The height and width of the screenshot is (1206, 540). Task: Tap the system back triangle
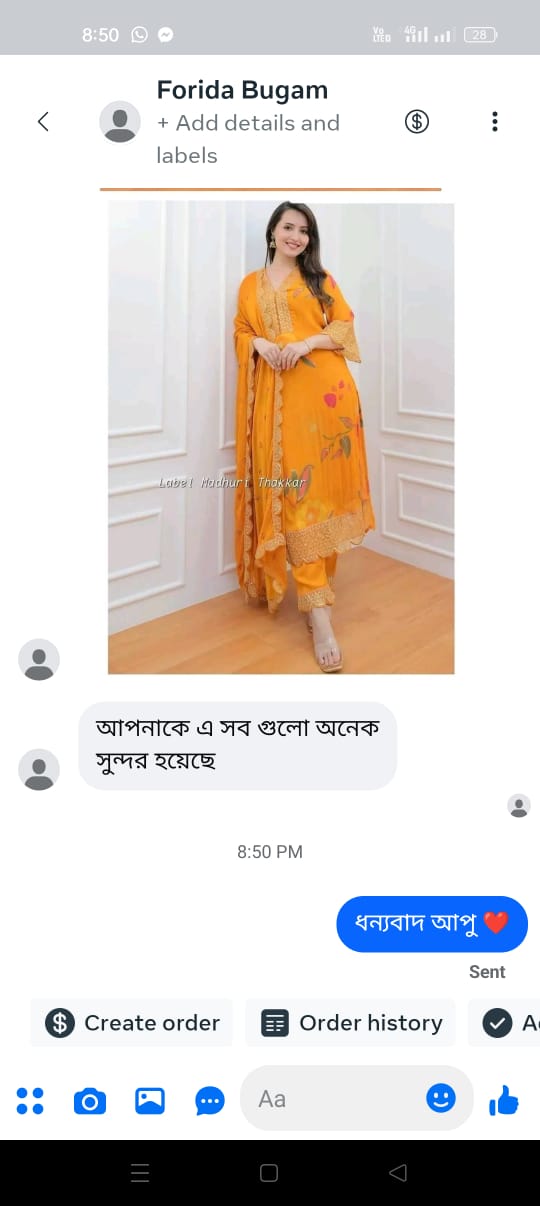[398, 1173]
